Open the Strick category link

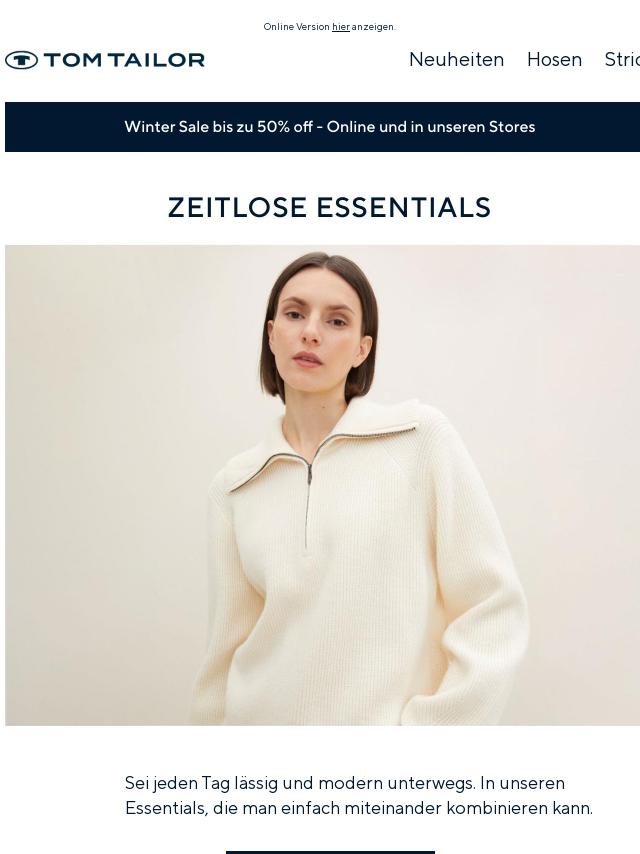[622, 60]
